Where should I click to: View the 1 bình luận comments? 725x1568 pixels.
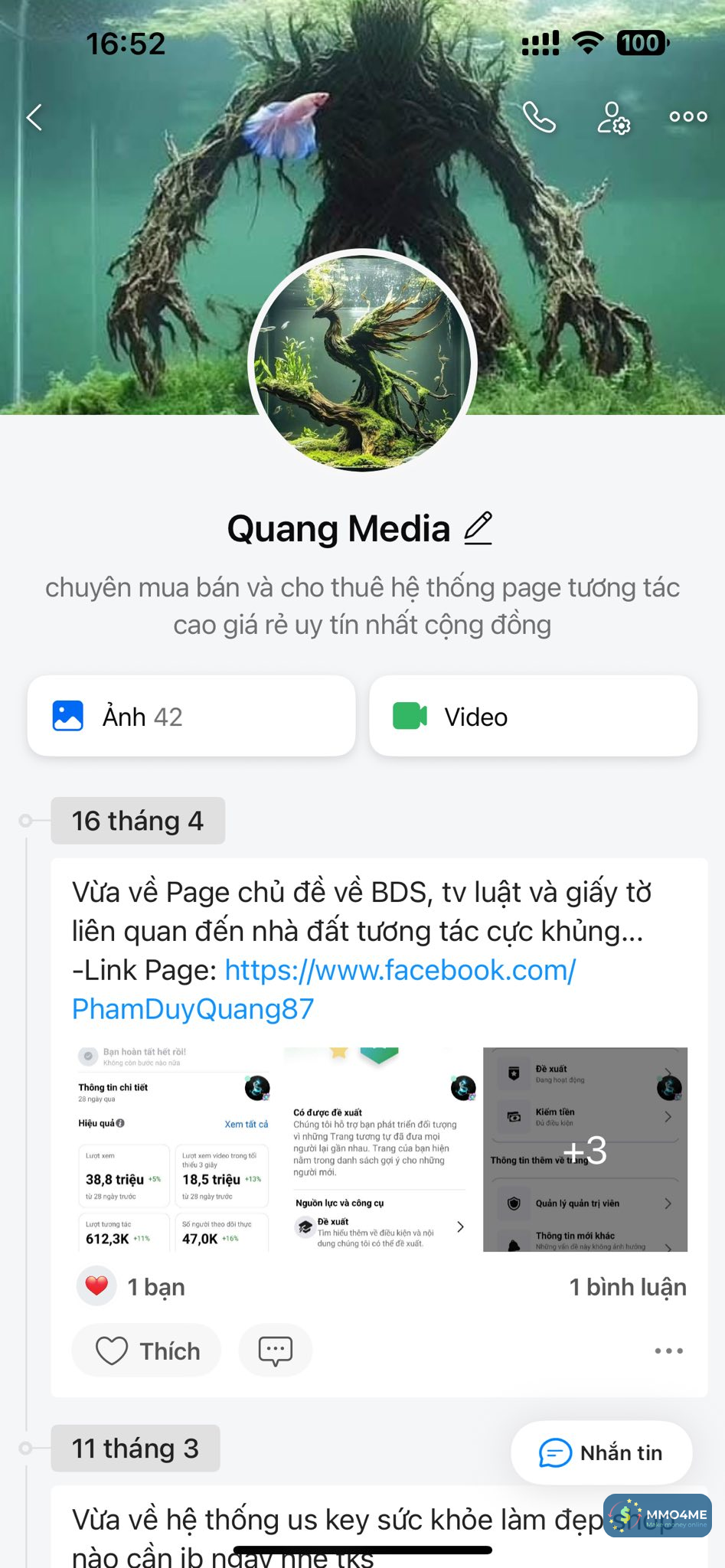click(x=627, y=1287)
